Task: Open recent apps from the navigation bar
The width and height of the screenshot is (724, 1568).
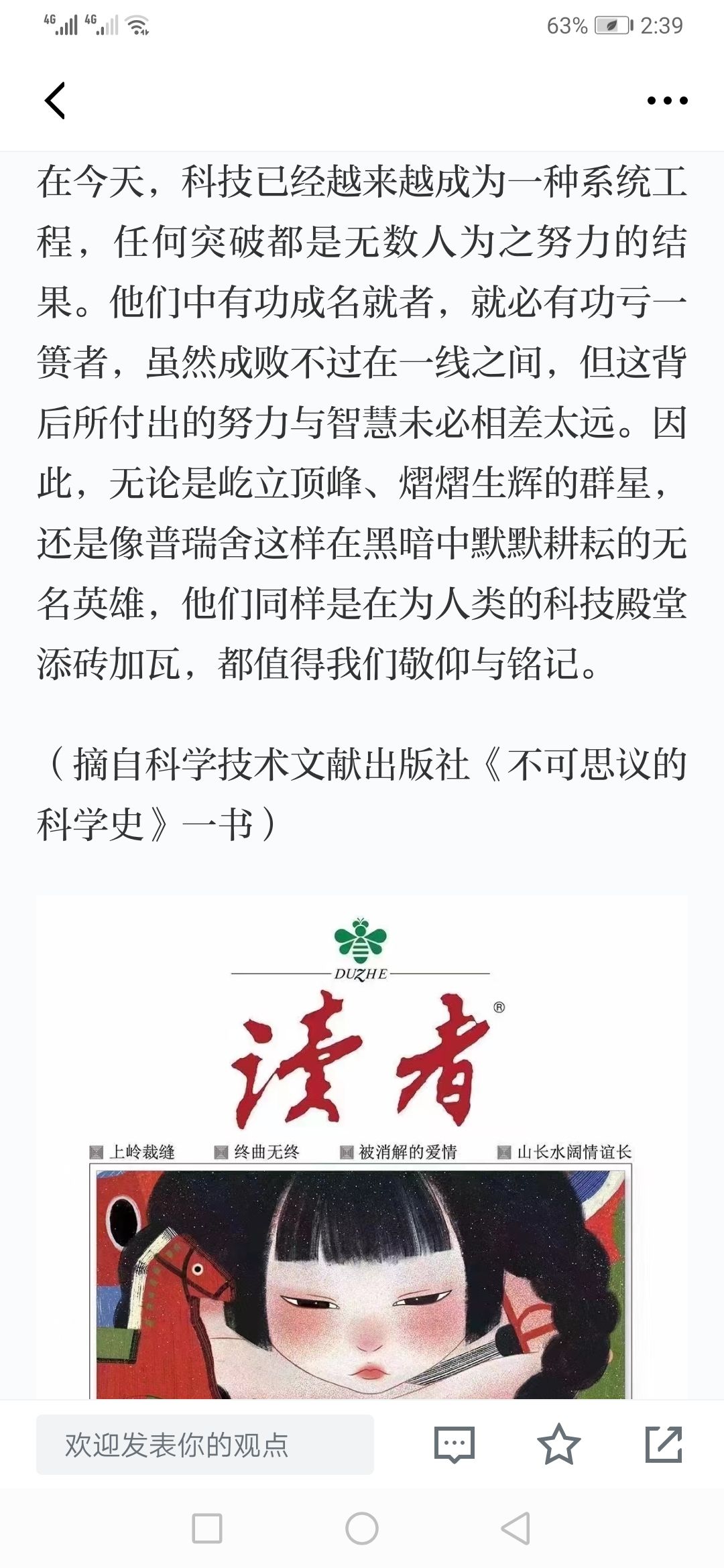Action: click(x=207, y=1529)
